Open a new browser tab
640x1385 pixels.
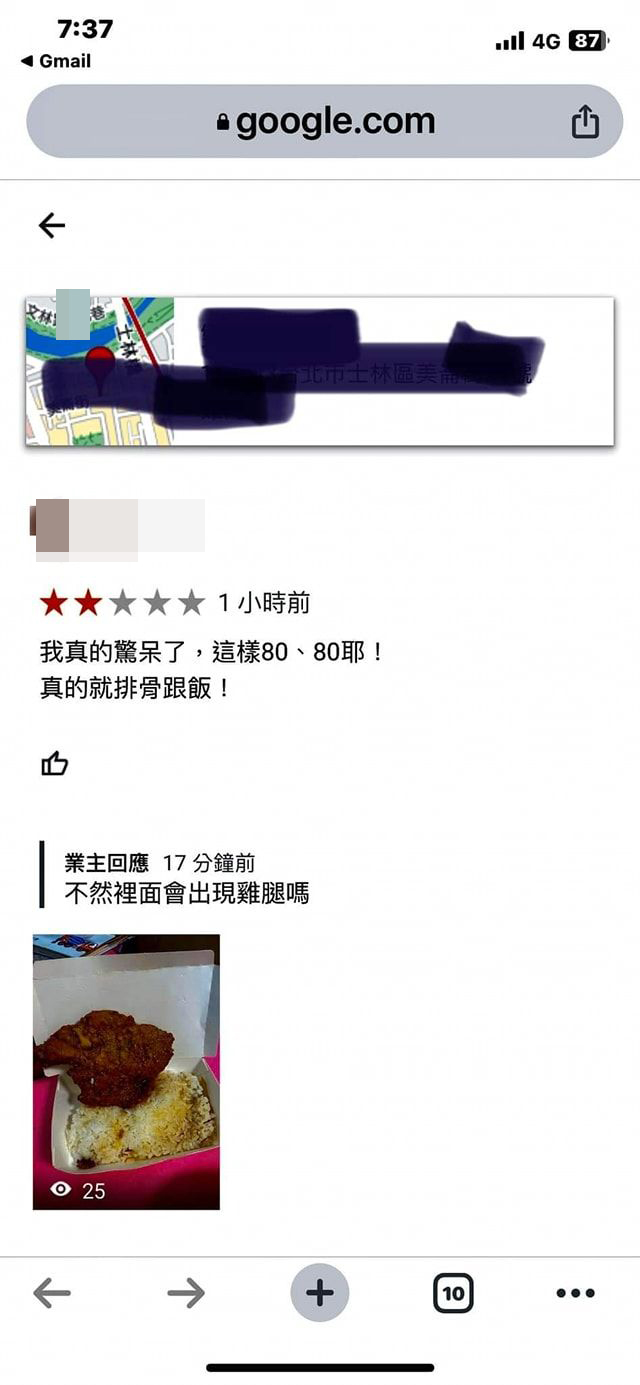pos(320,1293)
